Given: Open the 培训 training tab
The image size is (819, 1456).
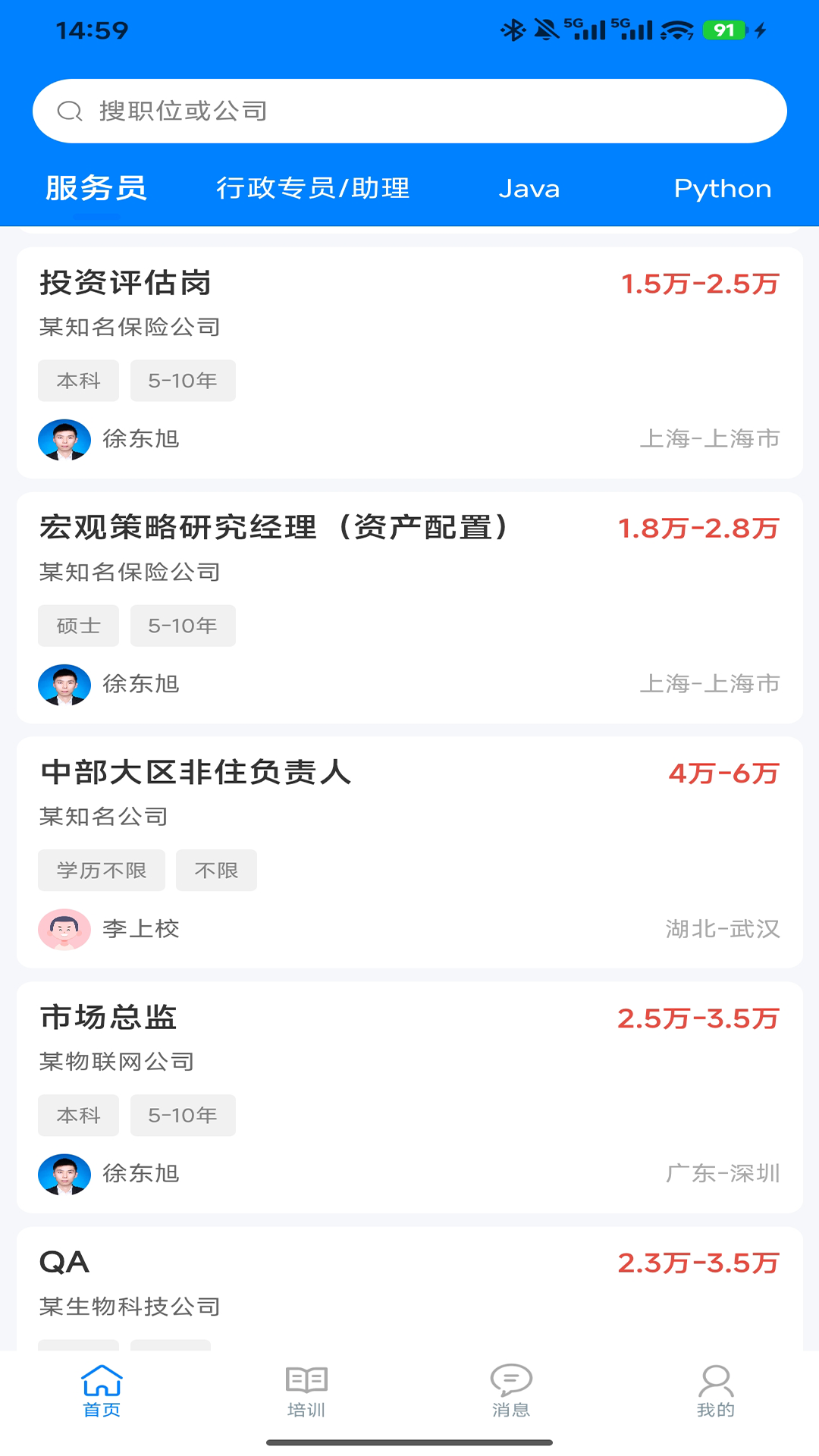Looking at the screenshot, I should pyautogui.click(x=306, y=1391).
